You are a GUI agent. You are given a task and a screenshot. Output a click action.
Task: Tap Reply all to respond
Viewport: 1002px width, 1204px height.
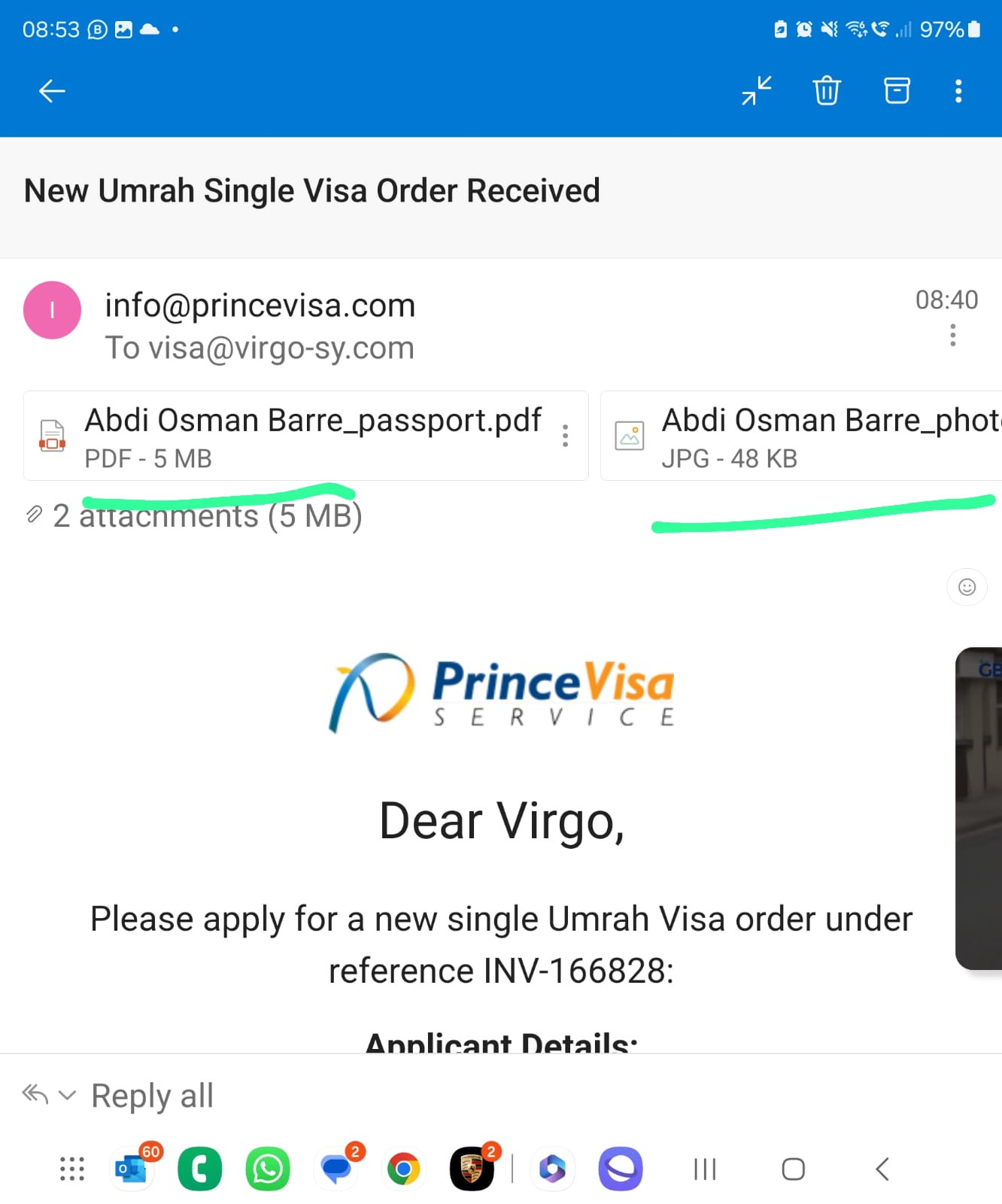click(x=152, y=1096)
